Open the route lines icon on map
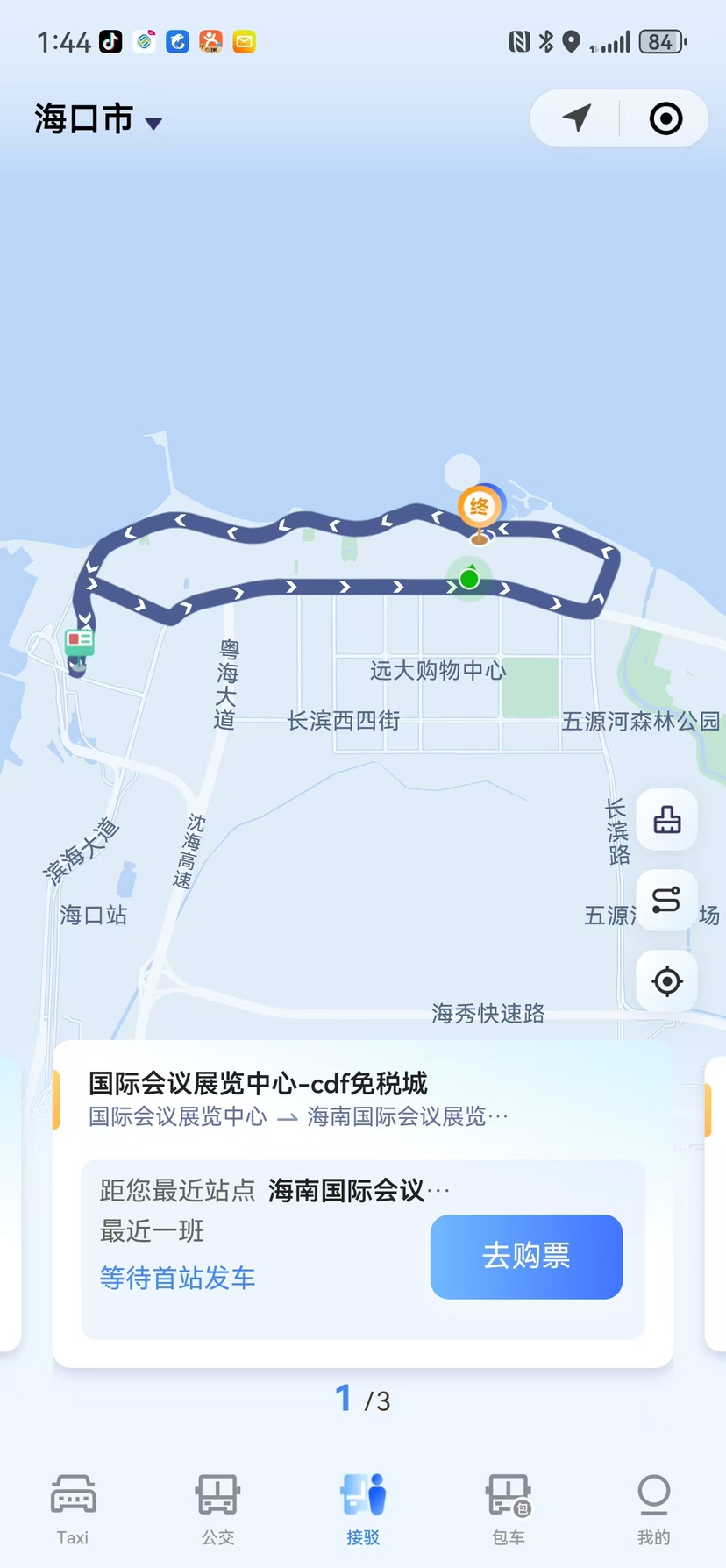 point(667,901)
